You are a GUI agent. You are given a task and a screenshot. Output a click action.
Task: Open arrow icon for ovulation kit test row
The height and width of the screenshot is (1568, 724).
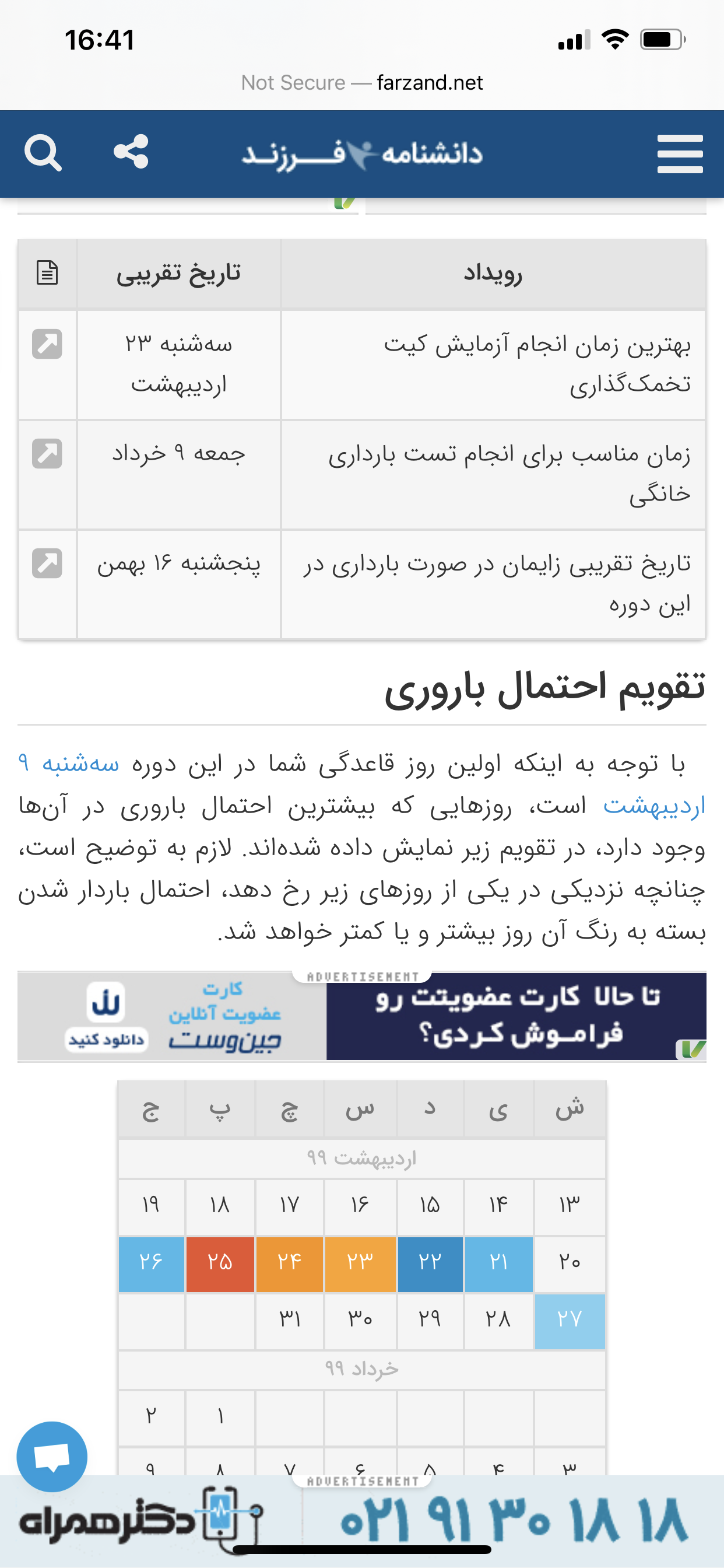47,345
